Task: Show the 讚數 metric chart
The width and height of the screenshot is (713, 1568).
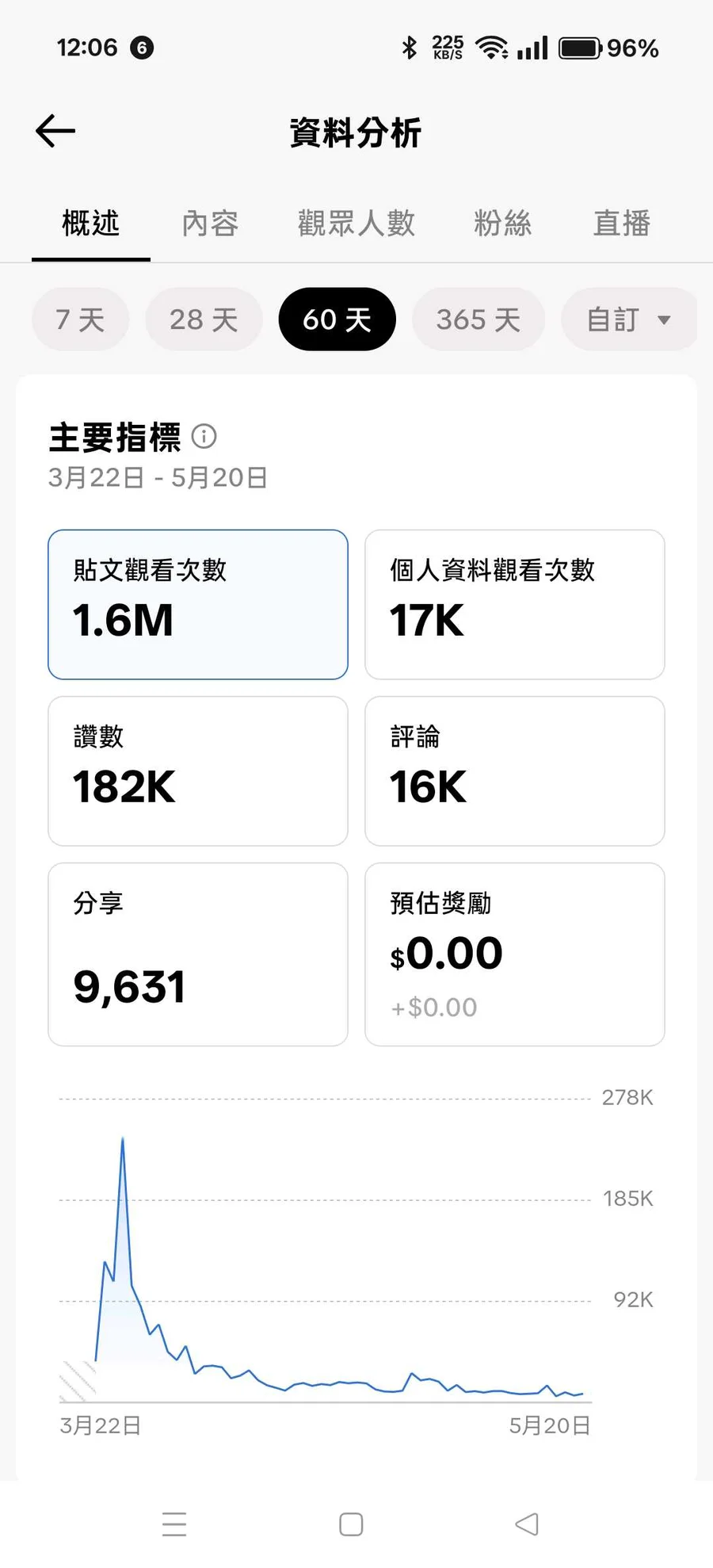Action: click(x=198, y=771)
